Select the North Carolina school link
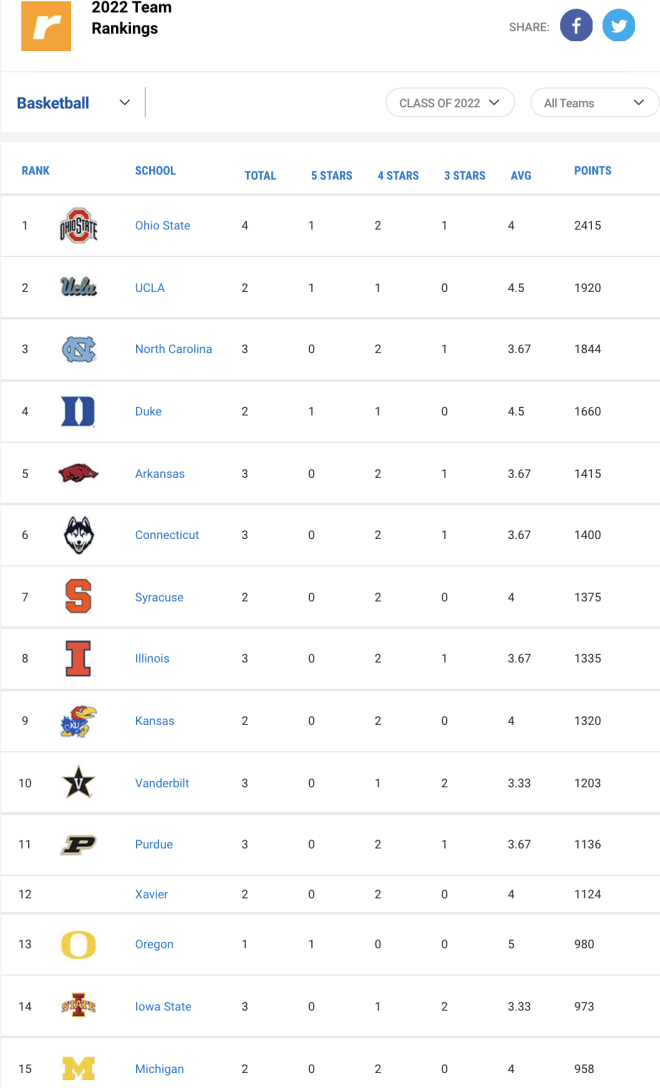 click(x=174, y=349)
